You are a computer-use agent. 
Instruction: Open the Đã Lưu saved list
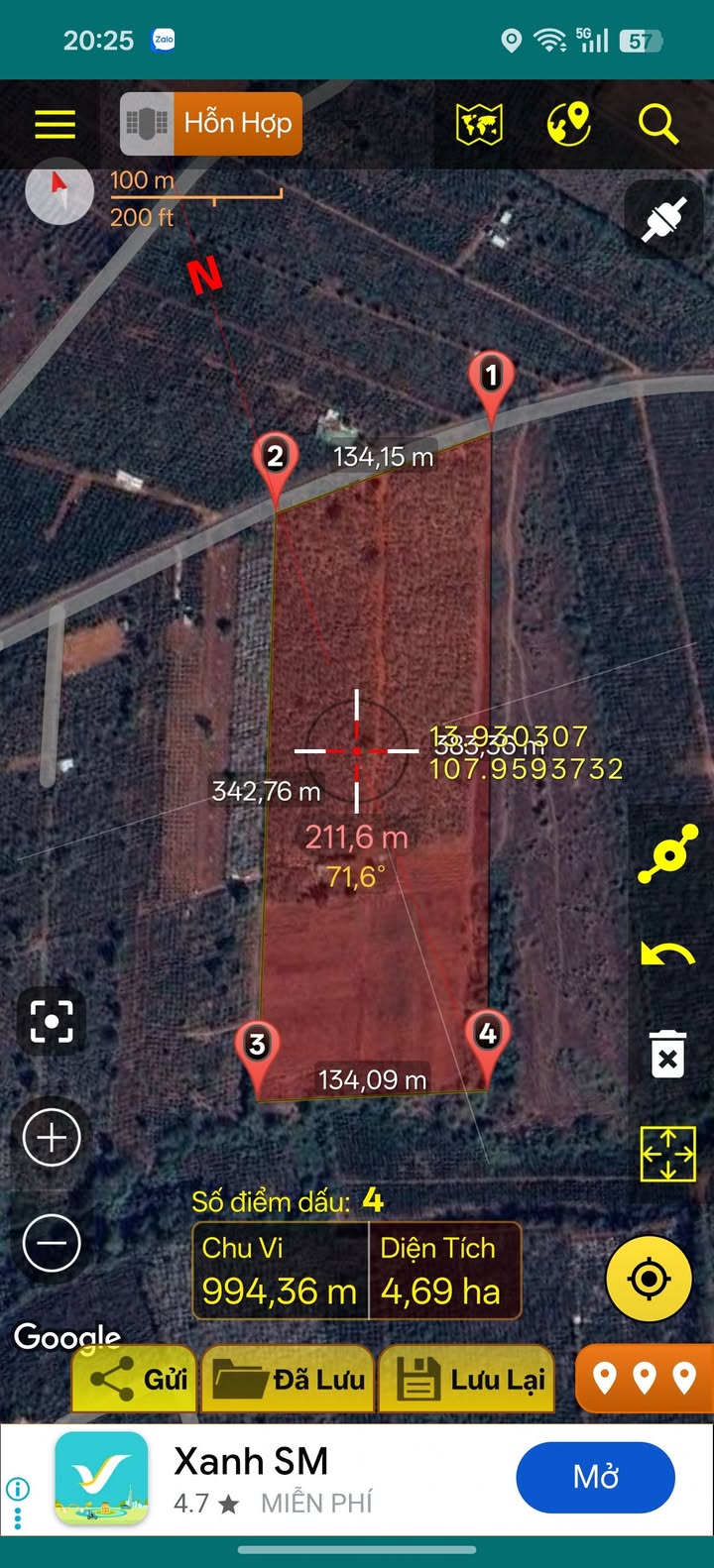point(288,1379)
